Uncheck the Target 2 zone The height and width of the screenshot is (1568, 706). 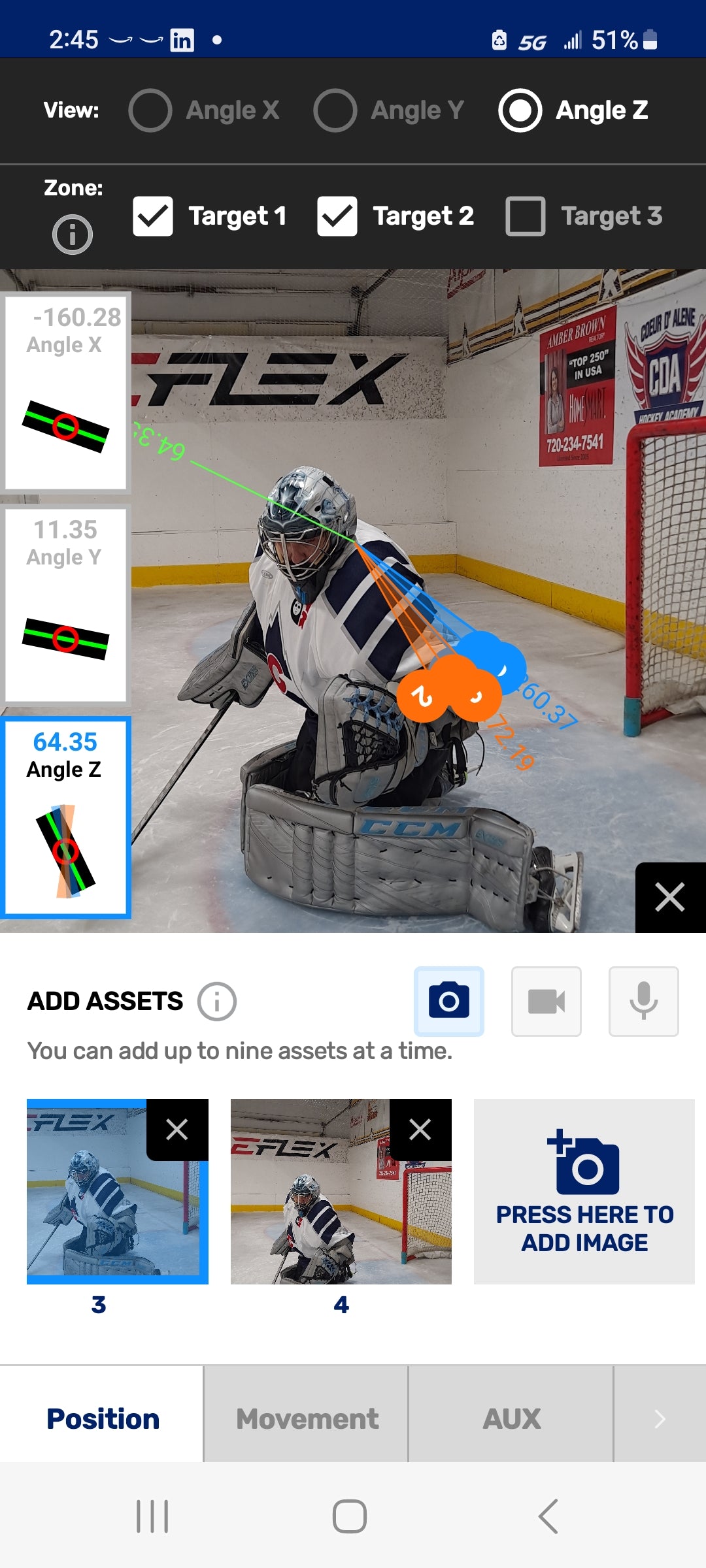pyautogui.click(x=337, y=216)
